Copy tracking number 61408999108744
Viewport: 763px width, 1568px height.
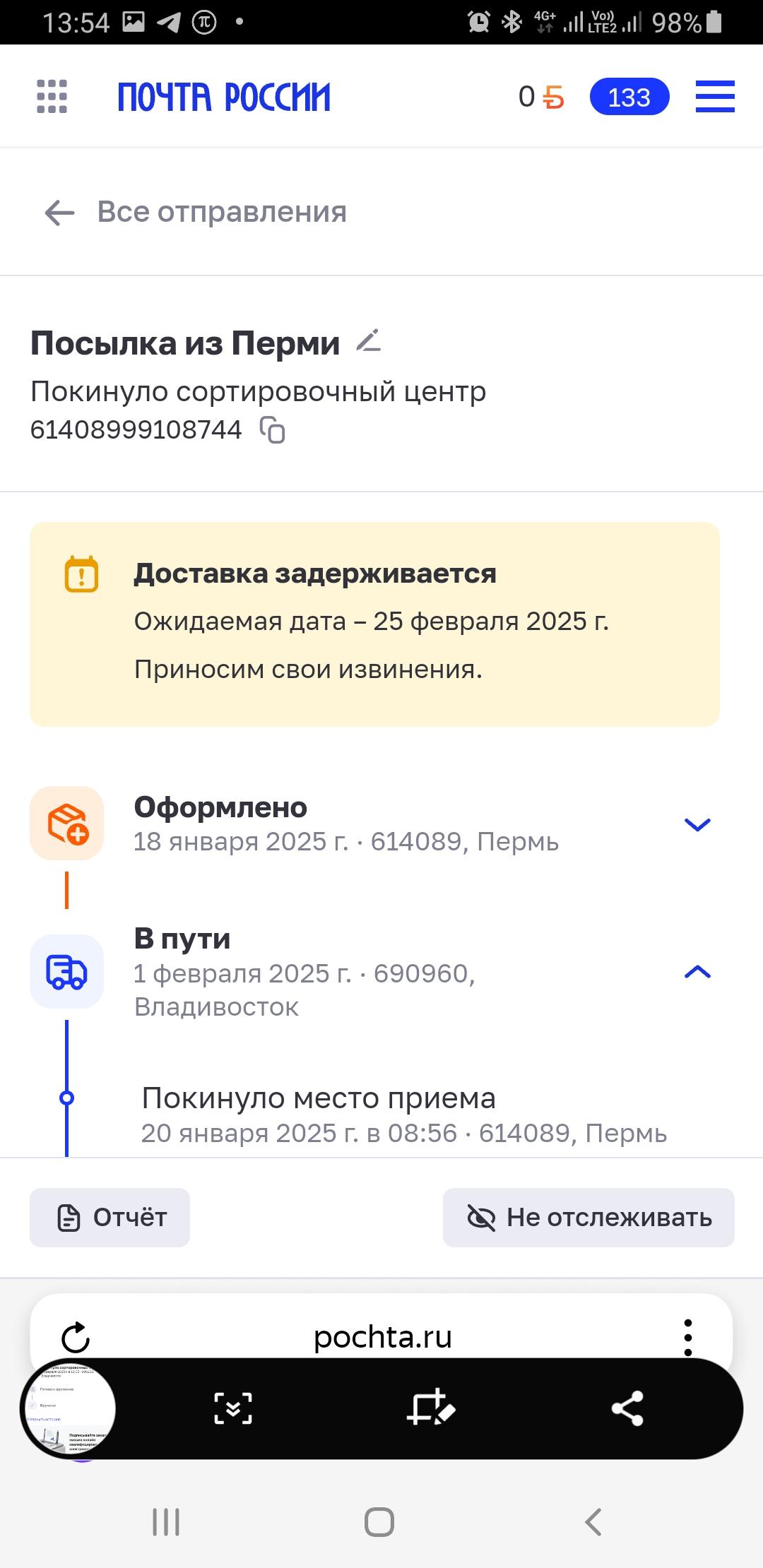click(273, 429)
